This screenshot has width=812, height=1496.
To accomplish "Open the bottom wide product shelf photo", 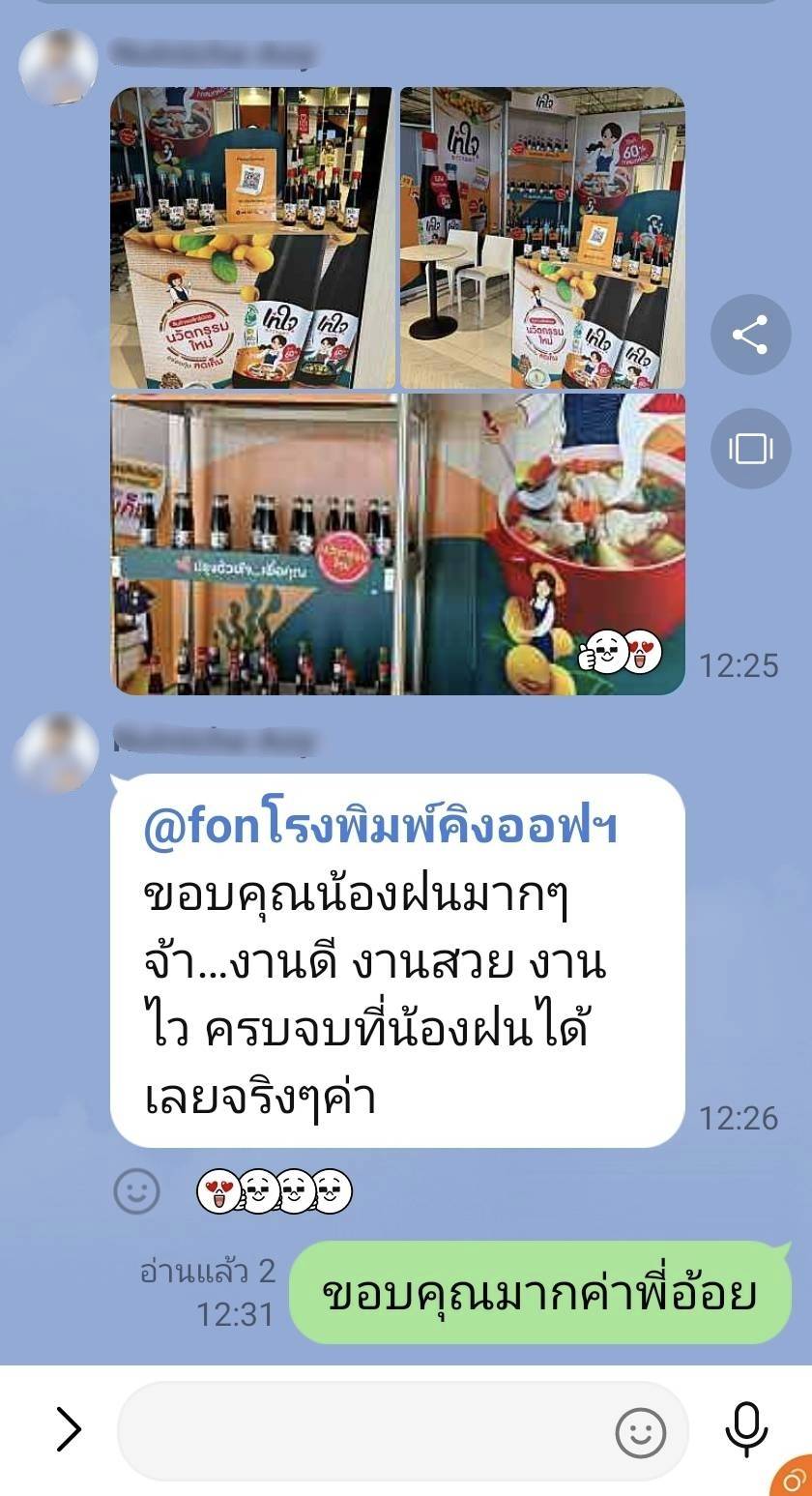I will point(397,543).
